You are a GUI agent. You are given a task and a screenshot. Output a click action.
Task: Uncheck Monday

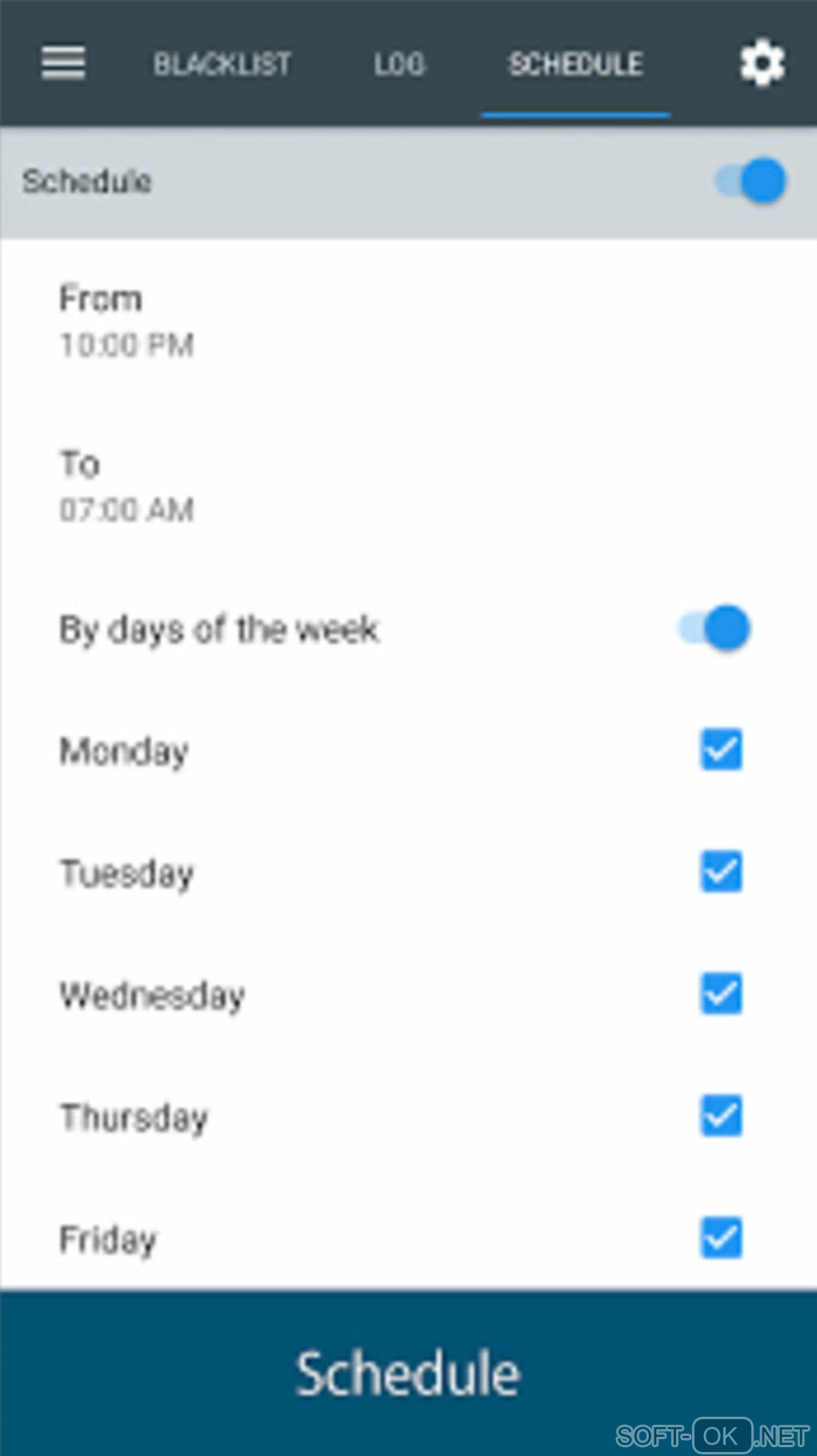[722, 750]
